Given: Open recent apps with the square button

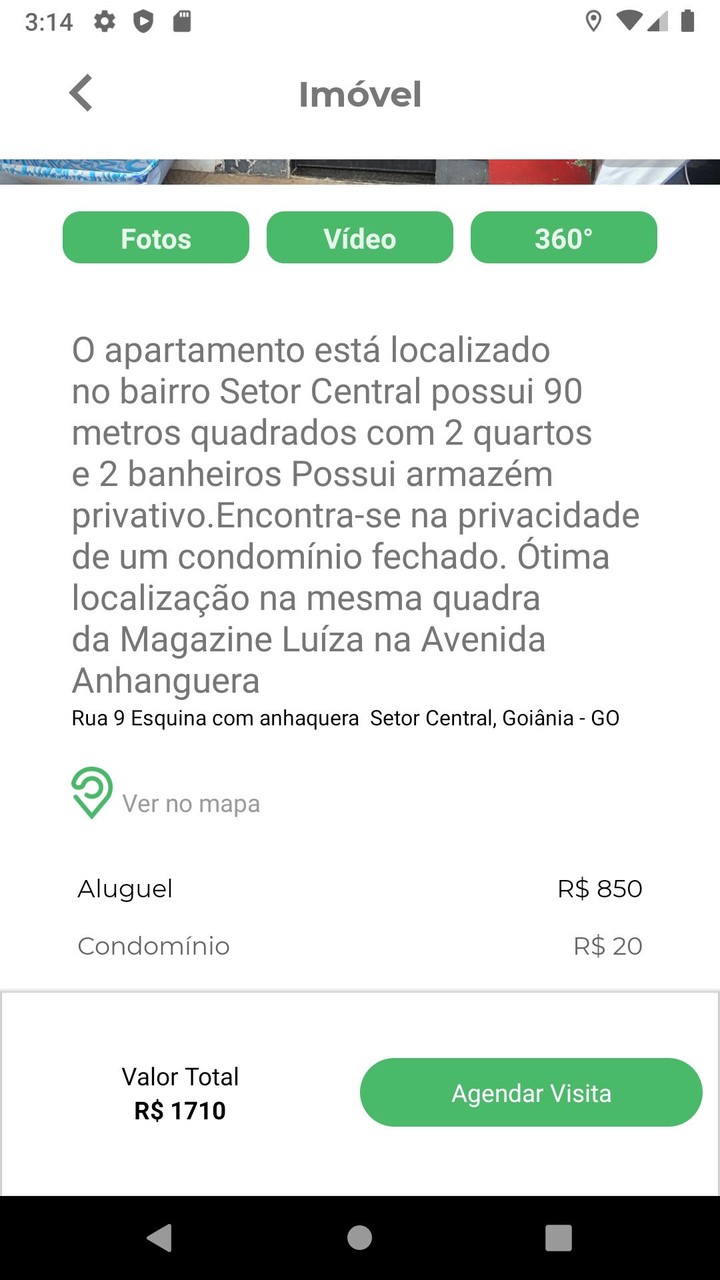Looking at the screenshot, I should coord(558,1237).
